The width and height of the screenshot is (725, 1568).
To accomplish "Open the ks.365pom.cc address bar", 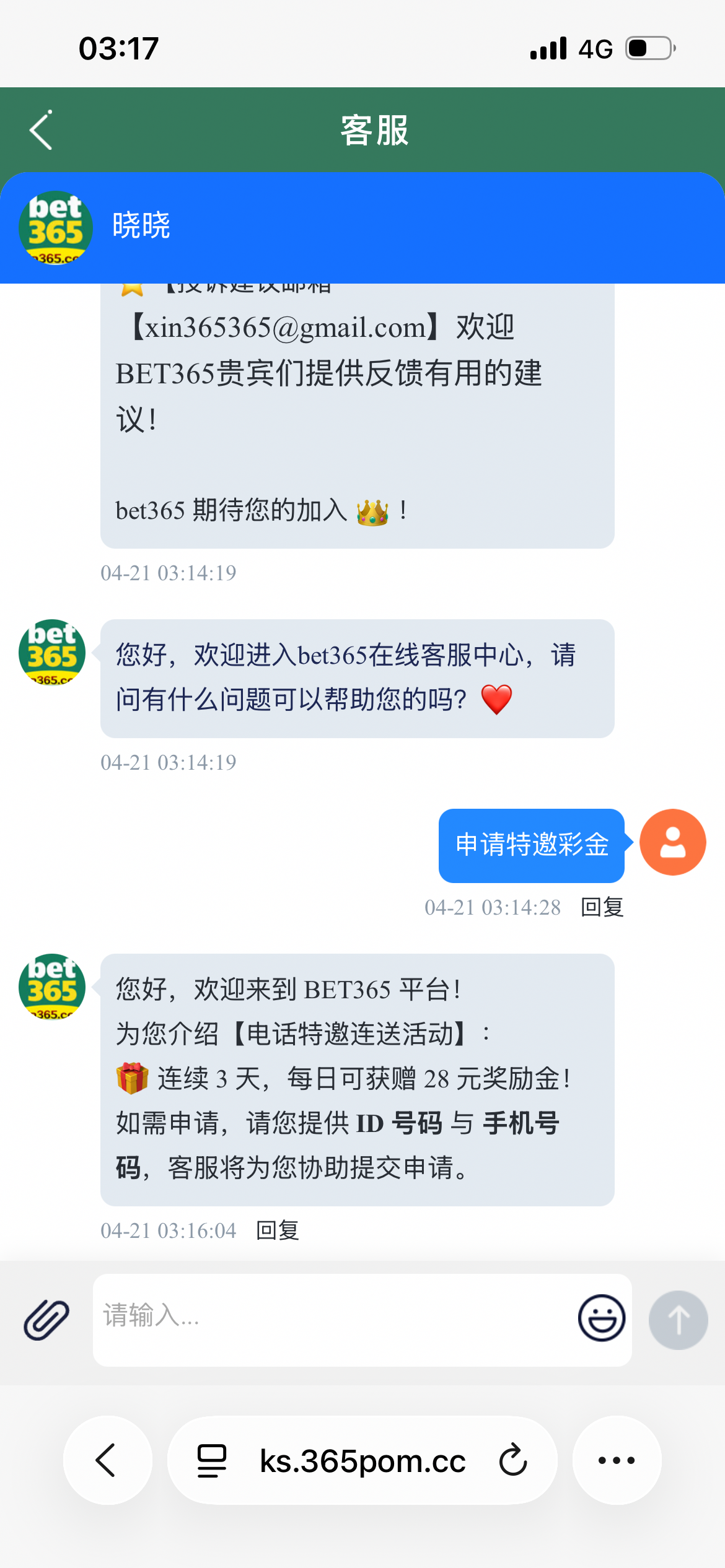I will coord(362,1461).
